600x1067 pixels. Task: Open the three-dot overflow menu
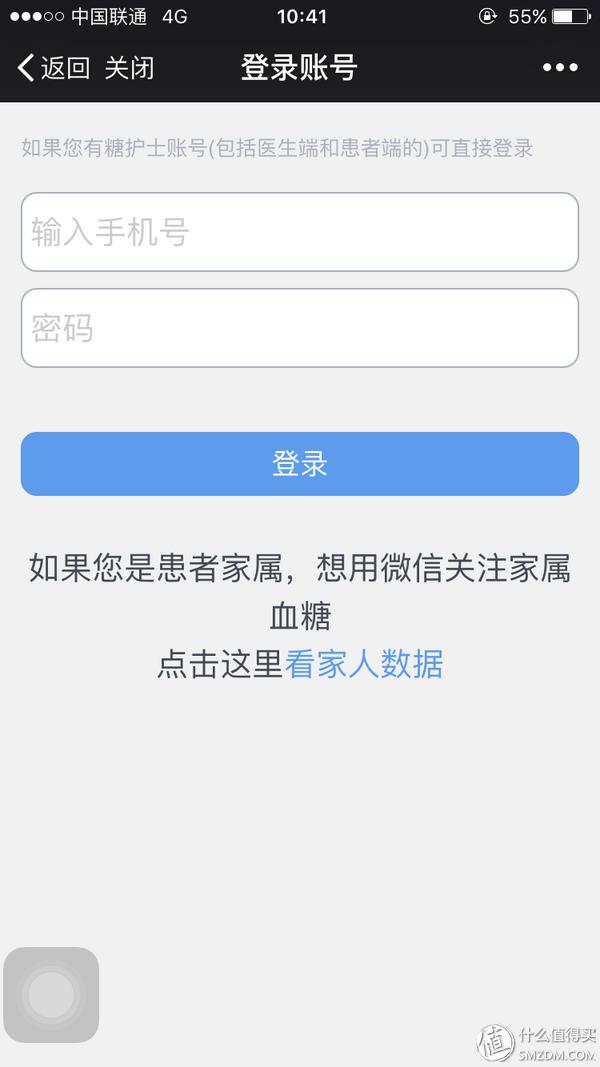[x=561, y=67]
